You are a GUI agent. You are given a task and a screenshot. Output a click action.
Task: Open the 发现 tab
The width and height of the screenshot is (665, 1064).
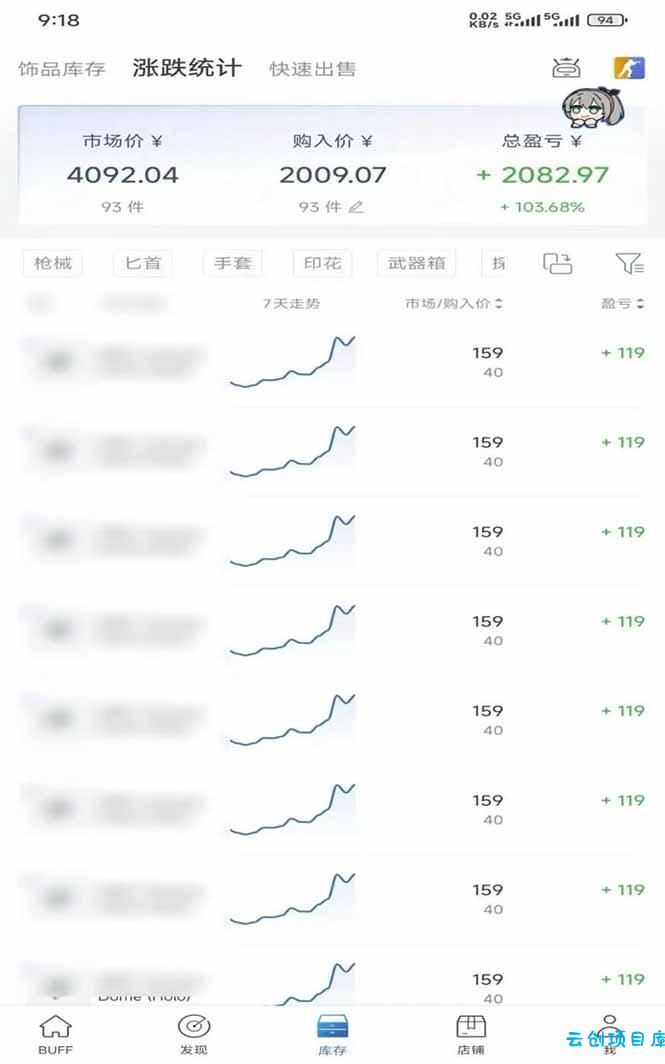point(193,1035)
